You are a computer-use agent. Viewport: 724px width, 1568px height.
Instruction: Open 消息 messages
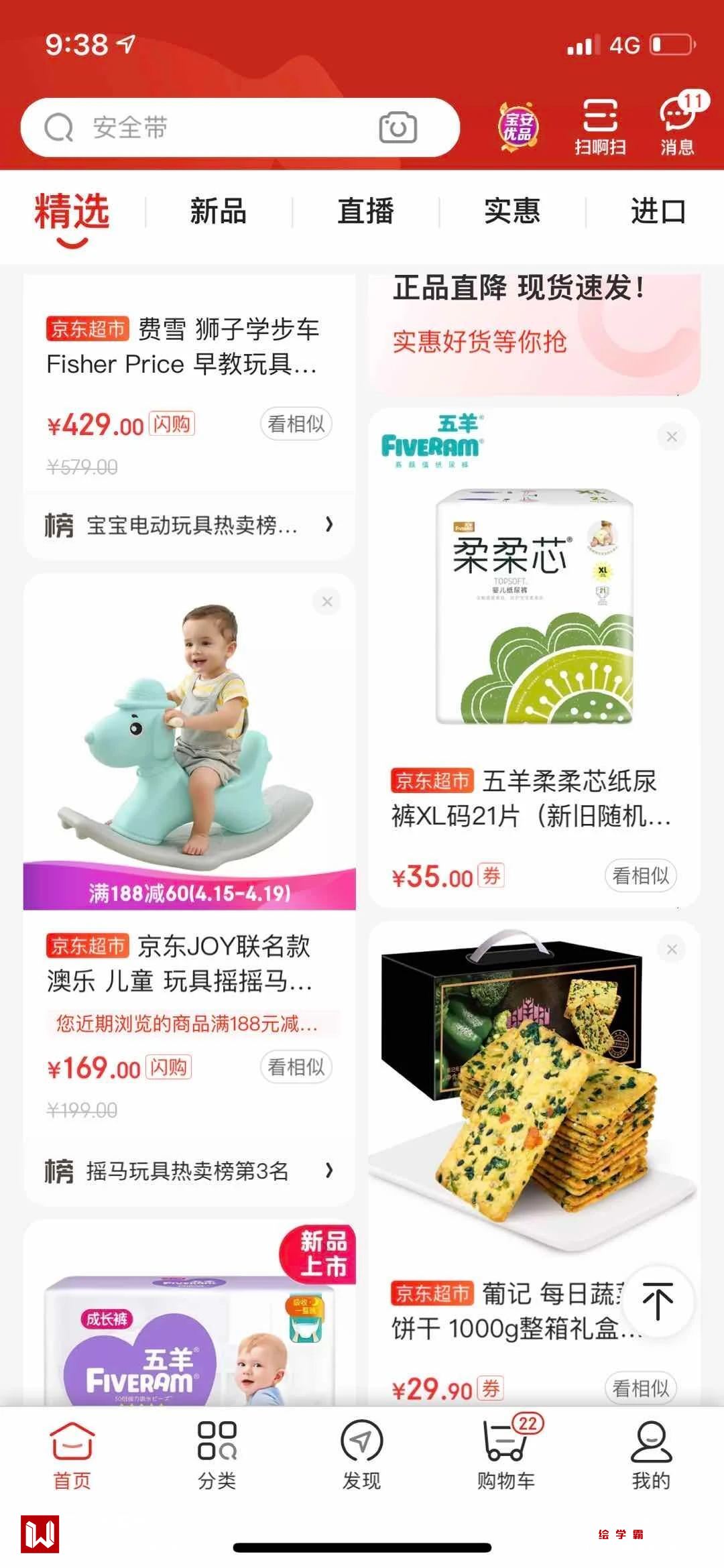(x=677, y=126)
